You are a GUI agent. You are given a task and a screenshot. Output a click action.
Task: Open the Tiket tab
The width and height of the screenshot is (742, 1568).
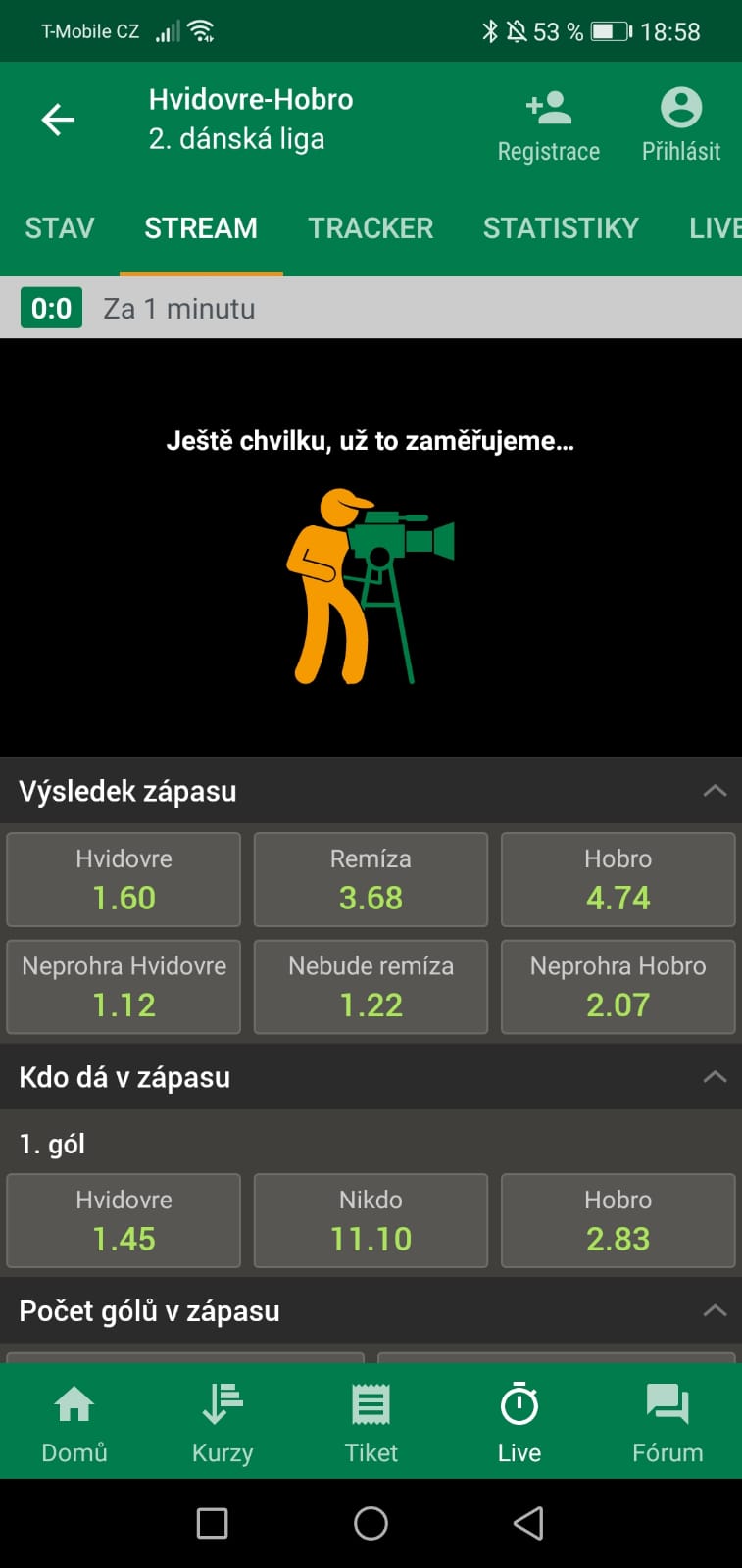click(x=371, y=1423)
